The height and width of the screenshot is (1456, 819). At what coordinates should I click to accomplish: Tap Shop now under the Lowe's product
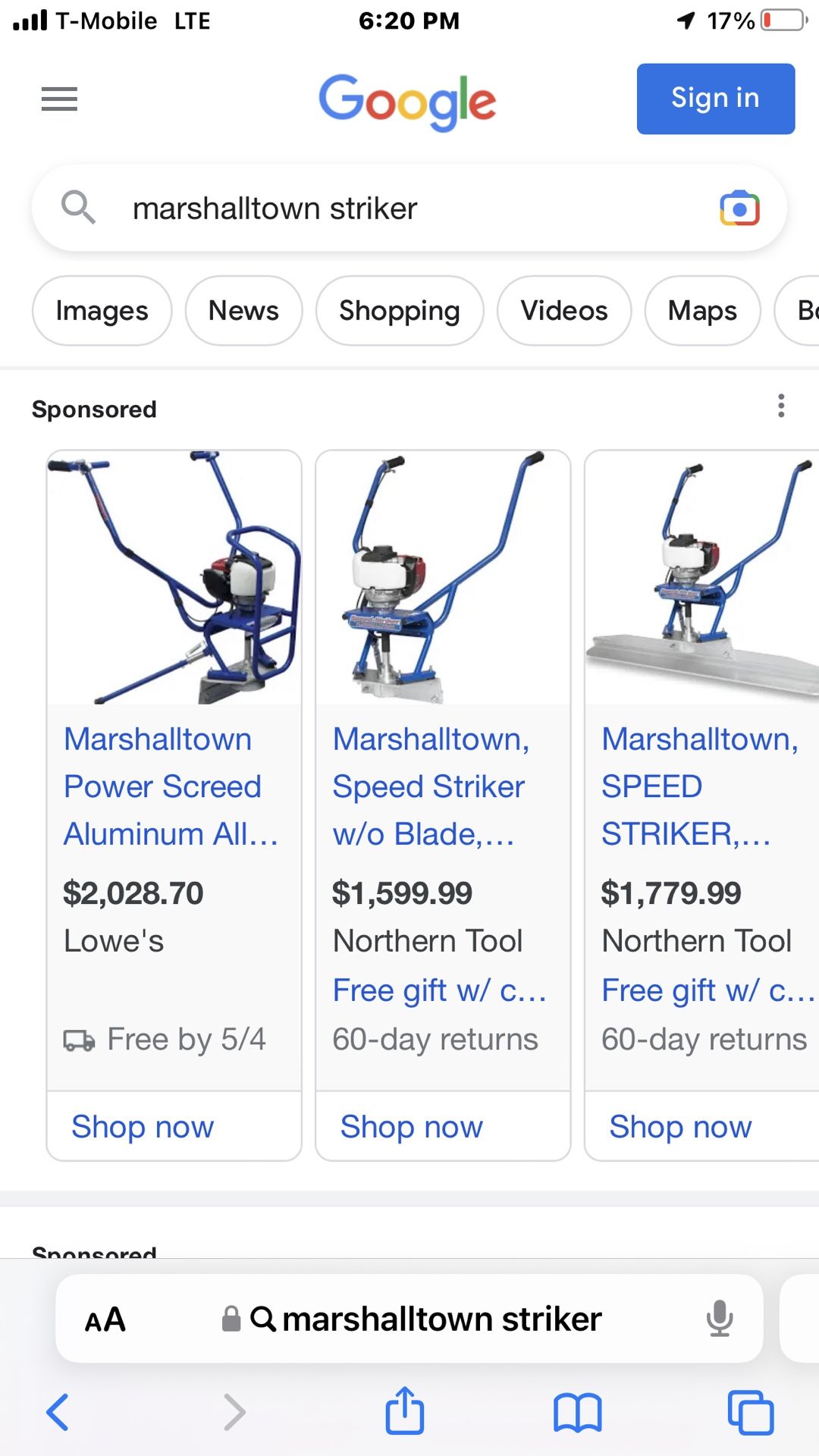(x=143, y=1127)
